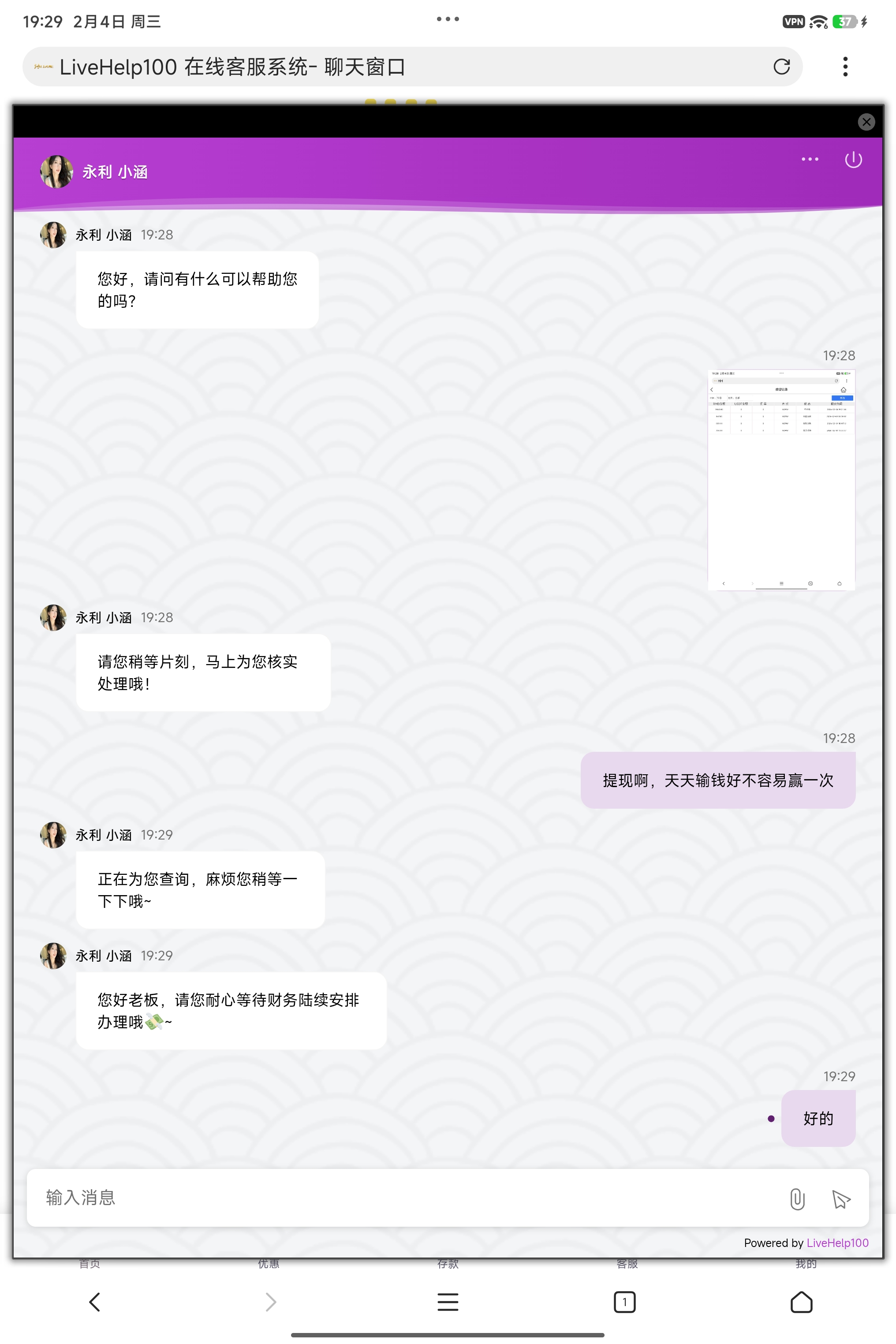
Task: Open the browser hamburger menu
Action: pyautogui.click(x=448, y=1302)
